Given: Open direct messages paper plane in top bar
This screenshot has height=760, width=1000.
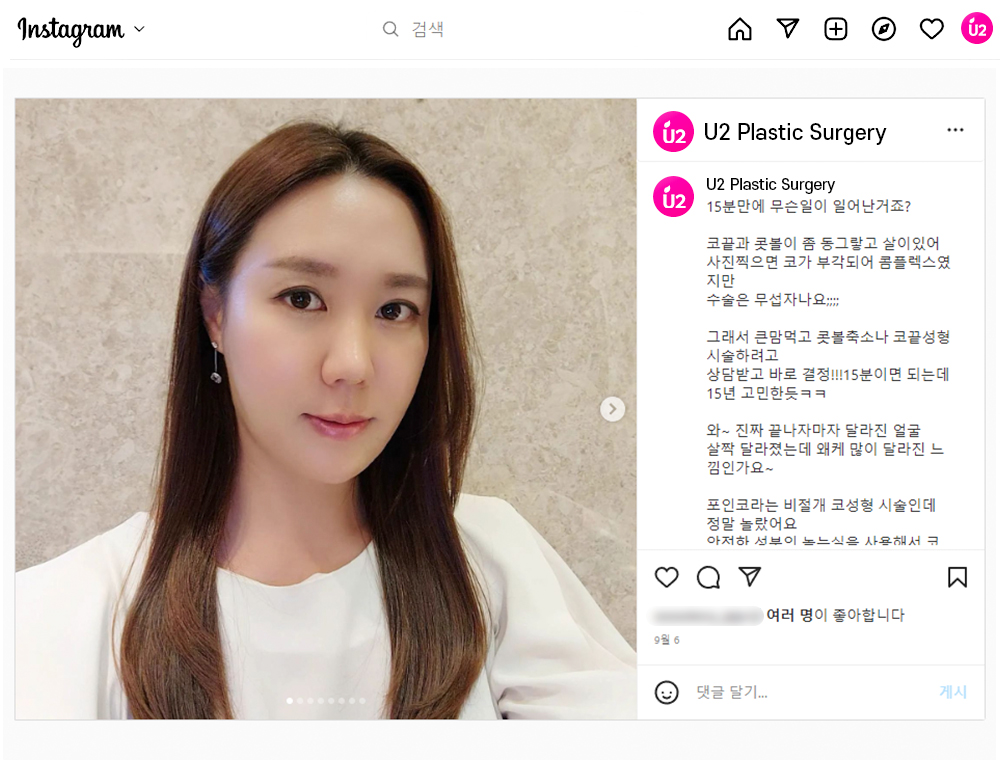Looking at the screenshot, I should [x=788, y=29].
